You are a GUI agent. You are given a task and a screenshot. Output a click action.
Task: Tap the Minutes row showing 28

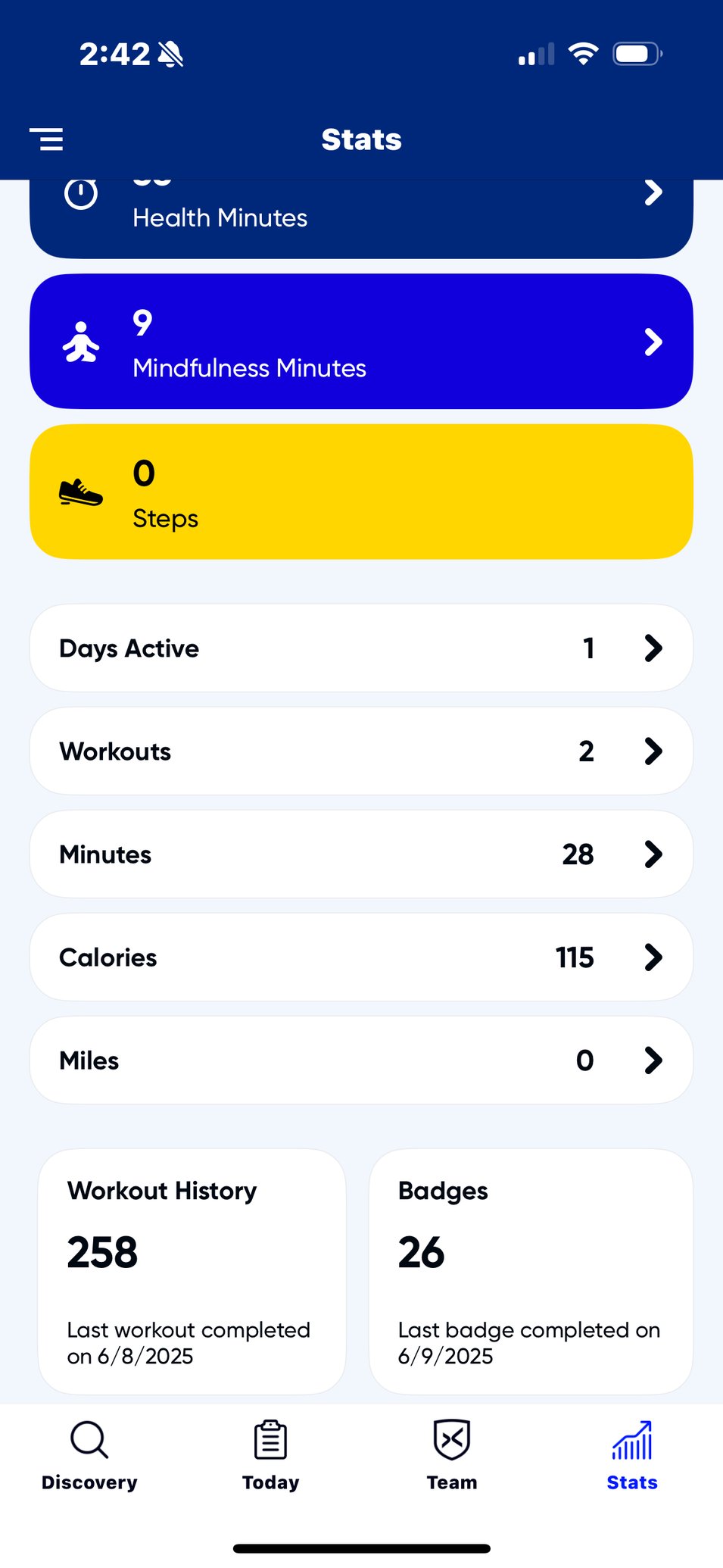361,854
